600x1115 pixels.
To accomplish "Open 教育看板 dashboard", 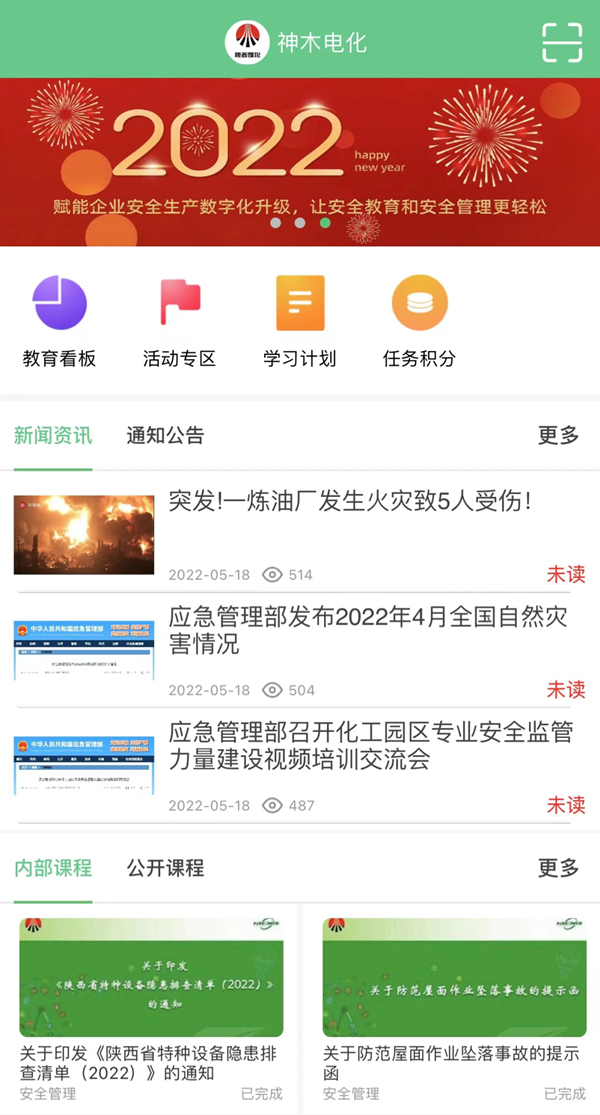I will coord(59,322).
